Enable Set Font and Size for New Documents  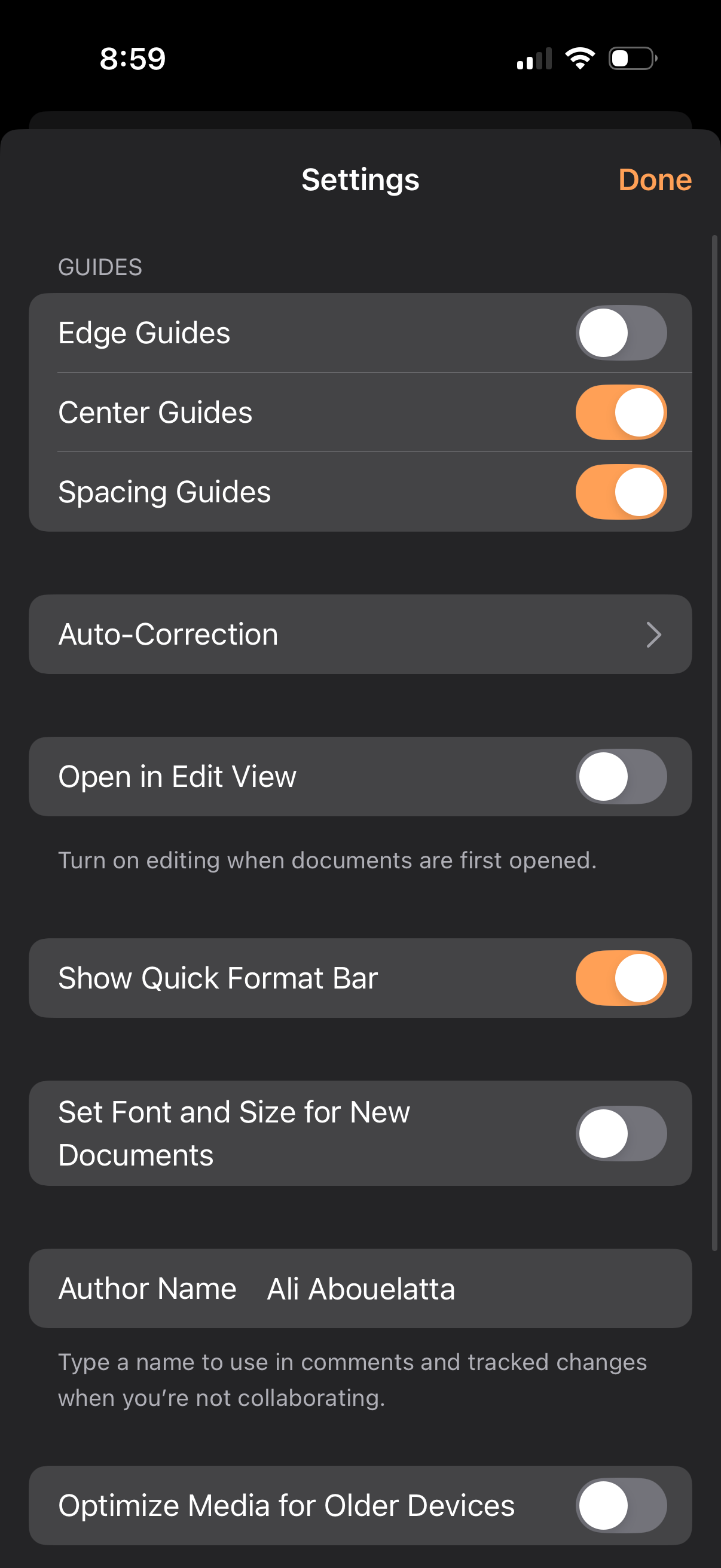622,1133
